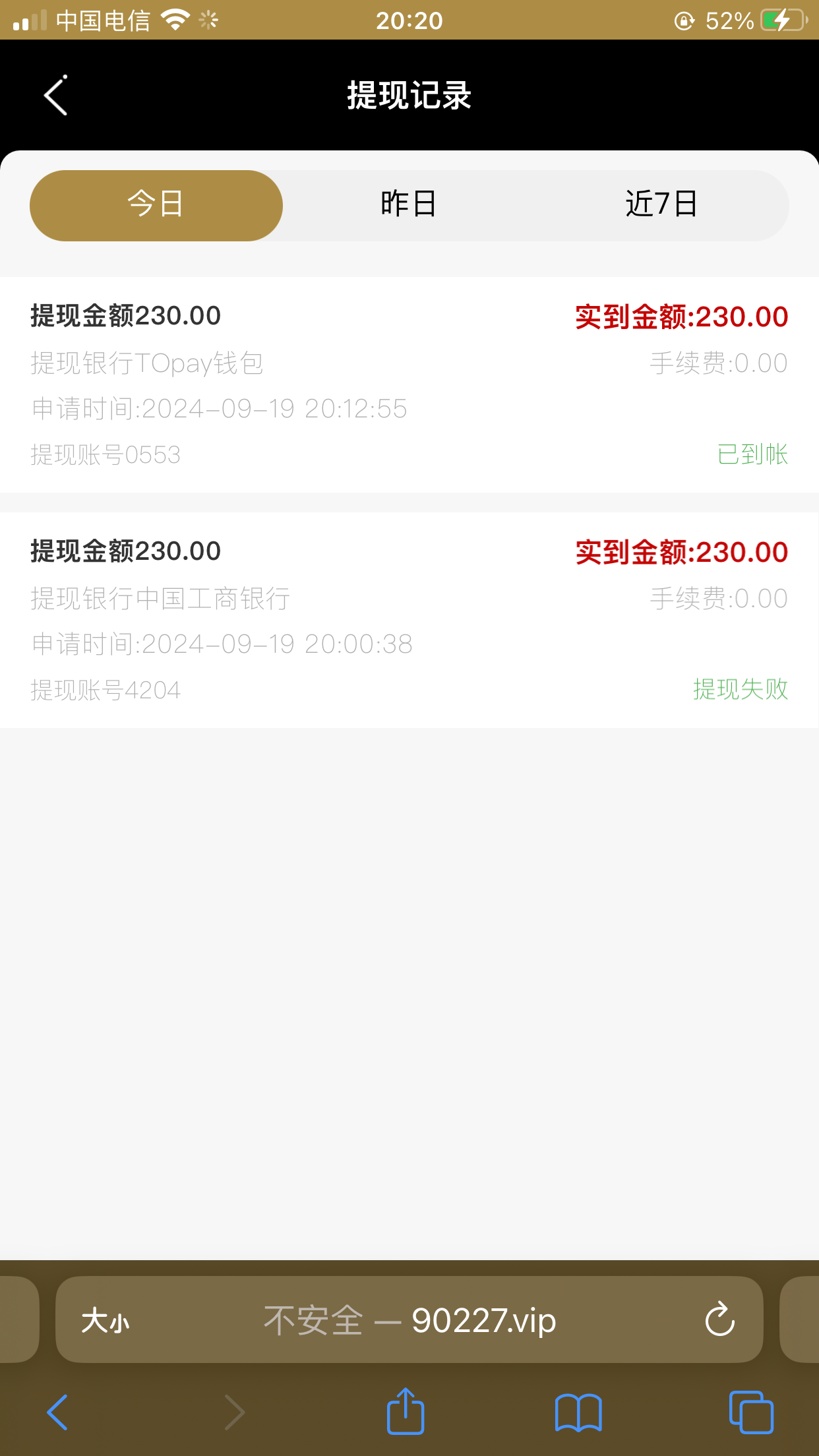This screenshot has height=1456, width=819.
Task: Show all open Safari tabs
Action: pyautogui.click(x=751, y=1412)
